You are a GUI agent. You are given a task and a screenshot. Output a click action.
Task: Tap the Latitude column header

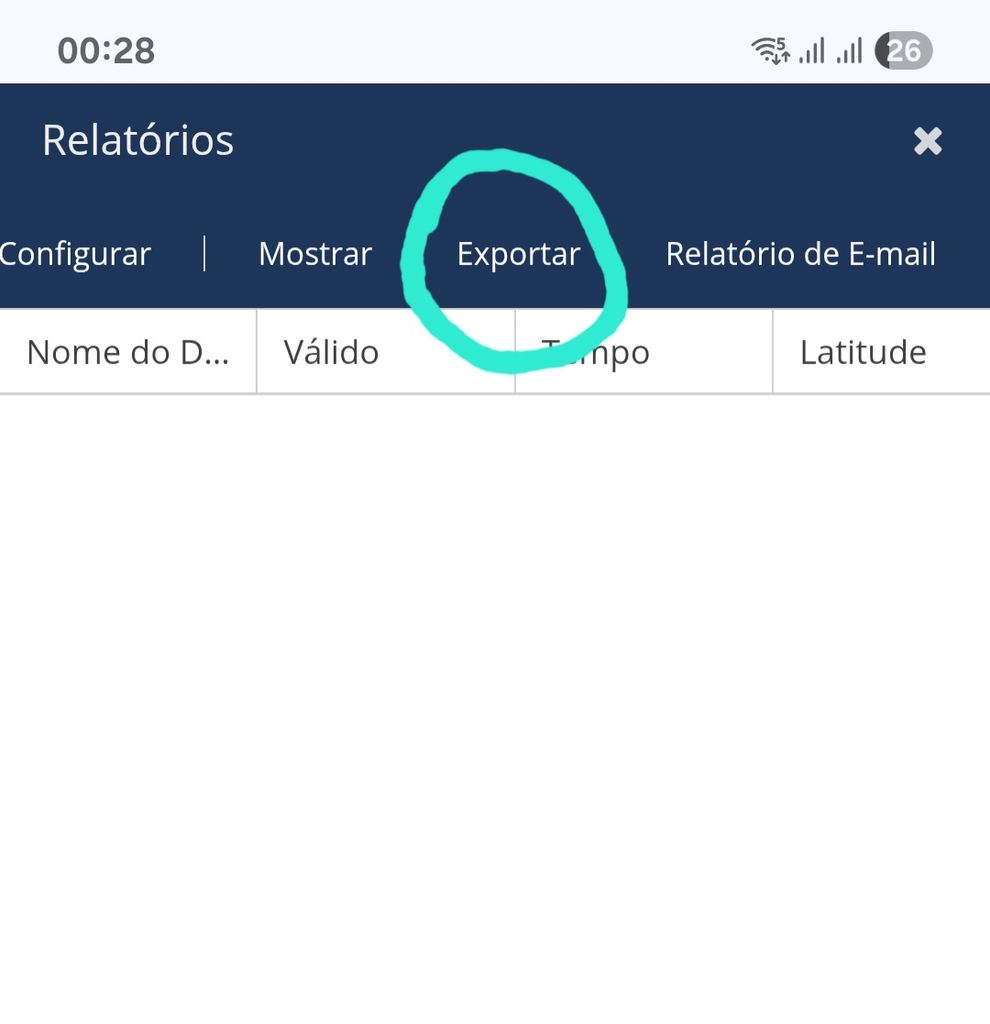pyautogui.click(x=863, y=352)
